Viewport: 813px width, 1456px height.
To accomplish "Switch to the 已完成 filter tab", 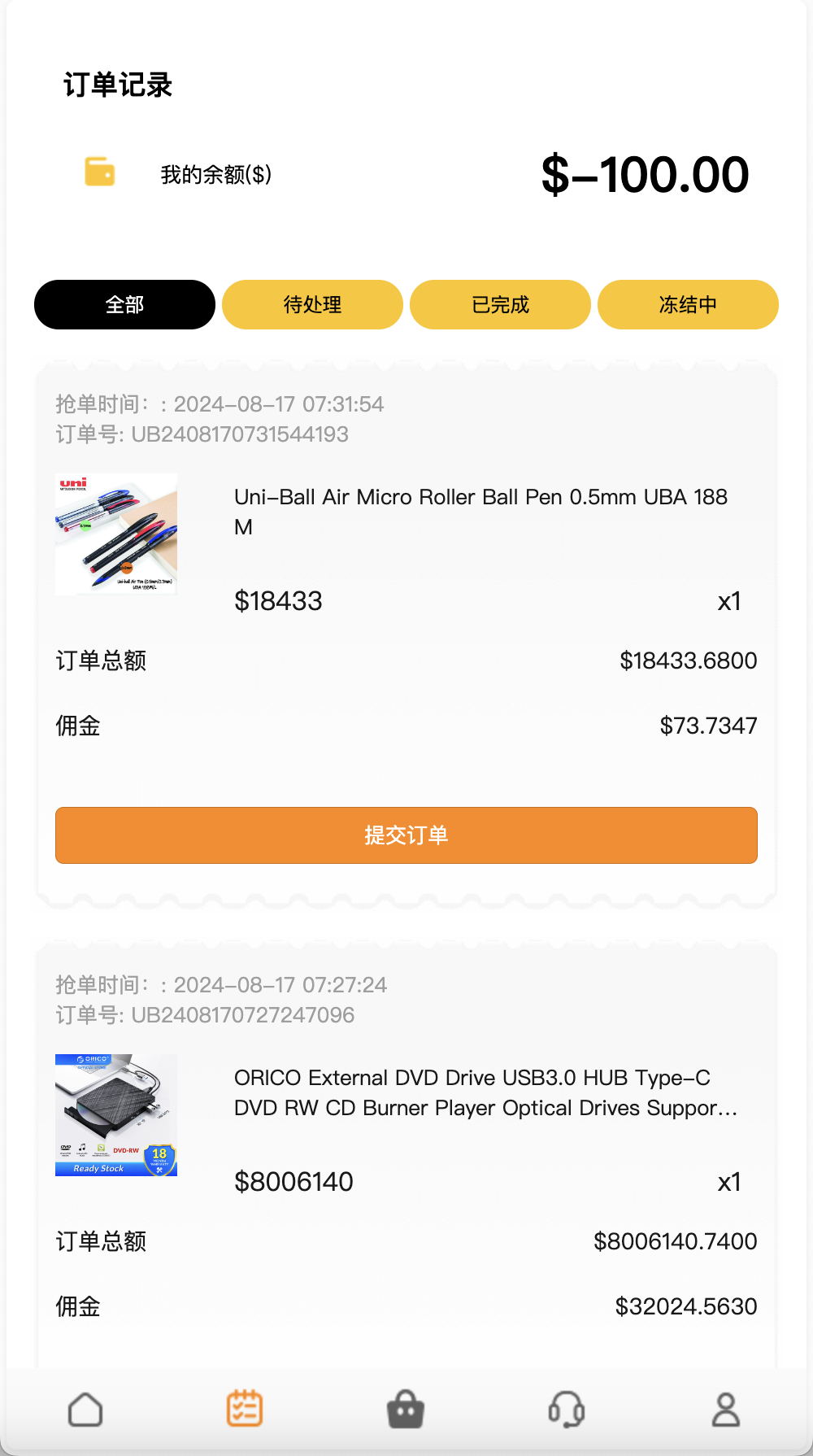I will tap(500, 304).
